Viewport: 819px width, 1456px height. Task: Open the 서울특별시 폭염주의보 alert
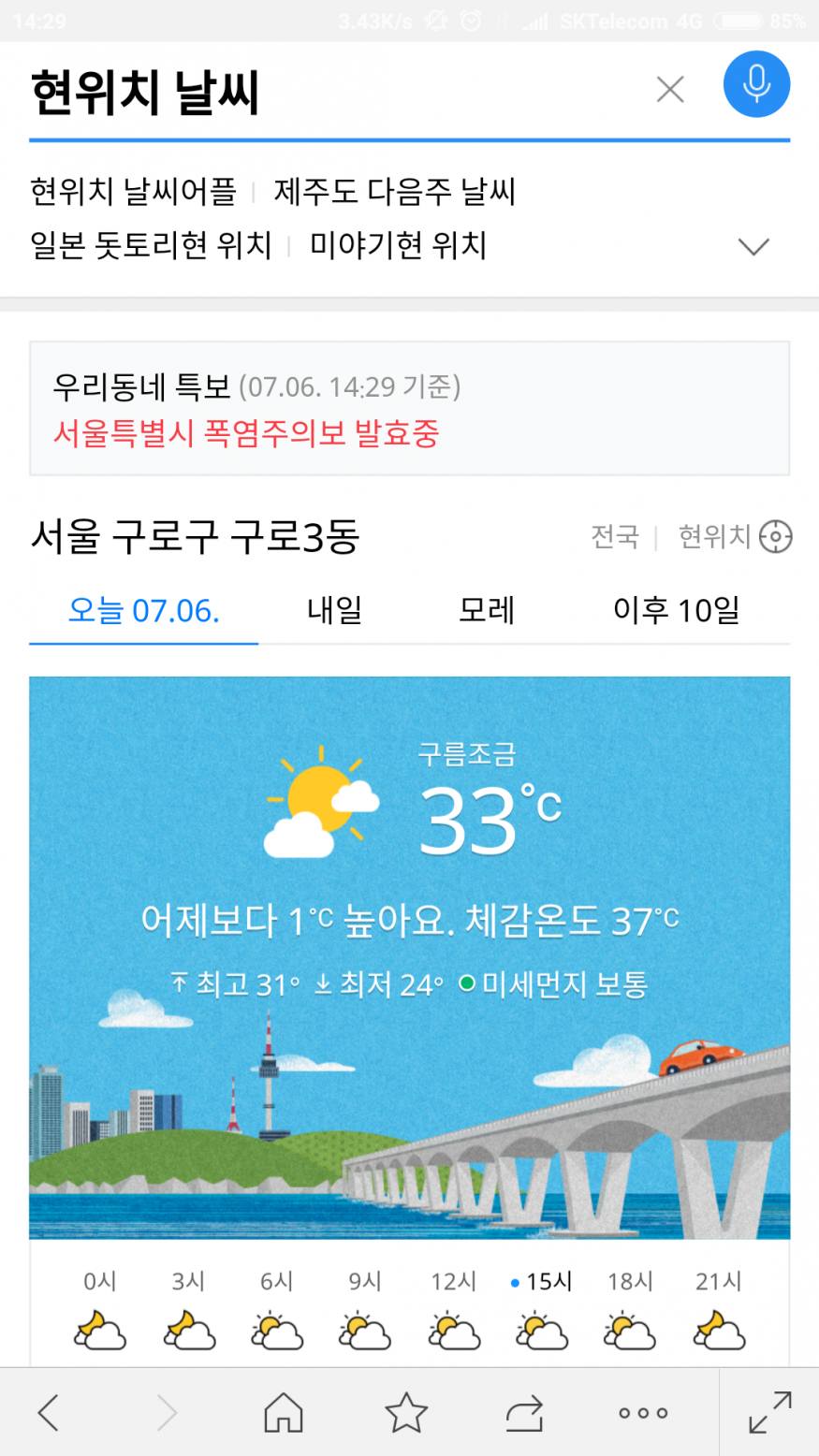pos(246,433)
